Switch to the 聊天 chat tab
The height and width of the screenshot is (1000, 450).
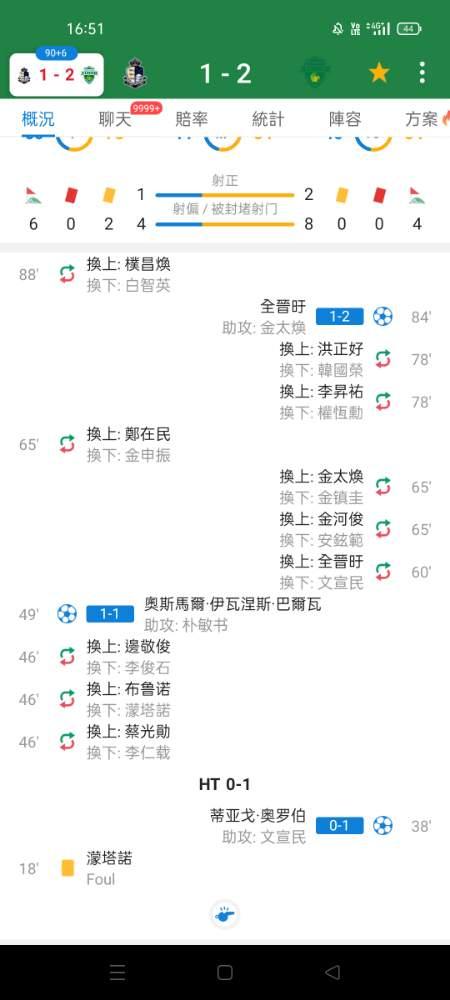pos(115,119)
